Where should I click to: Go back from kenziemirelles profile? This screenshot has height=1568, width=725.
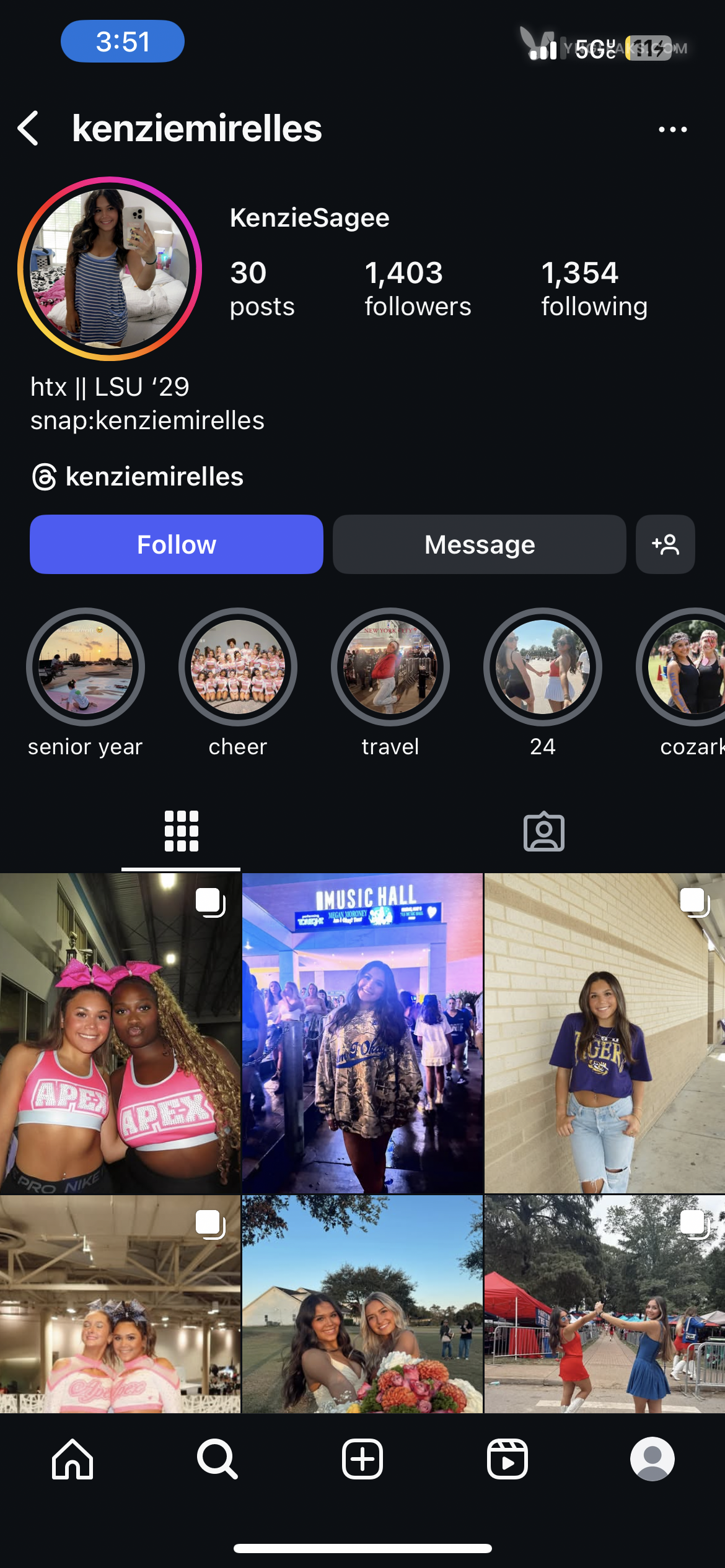[29, 129]
